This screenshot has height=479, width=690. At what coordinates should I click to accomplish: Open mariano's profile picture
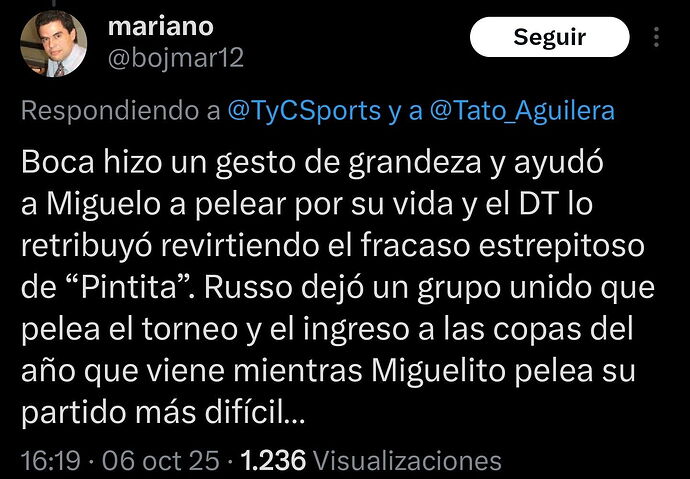[56, 45]
